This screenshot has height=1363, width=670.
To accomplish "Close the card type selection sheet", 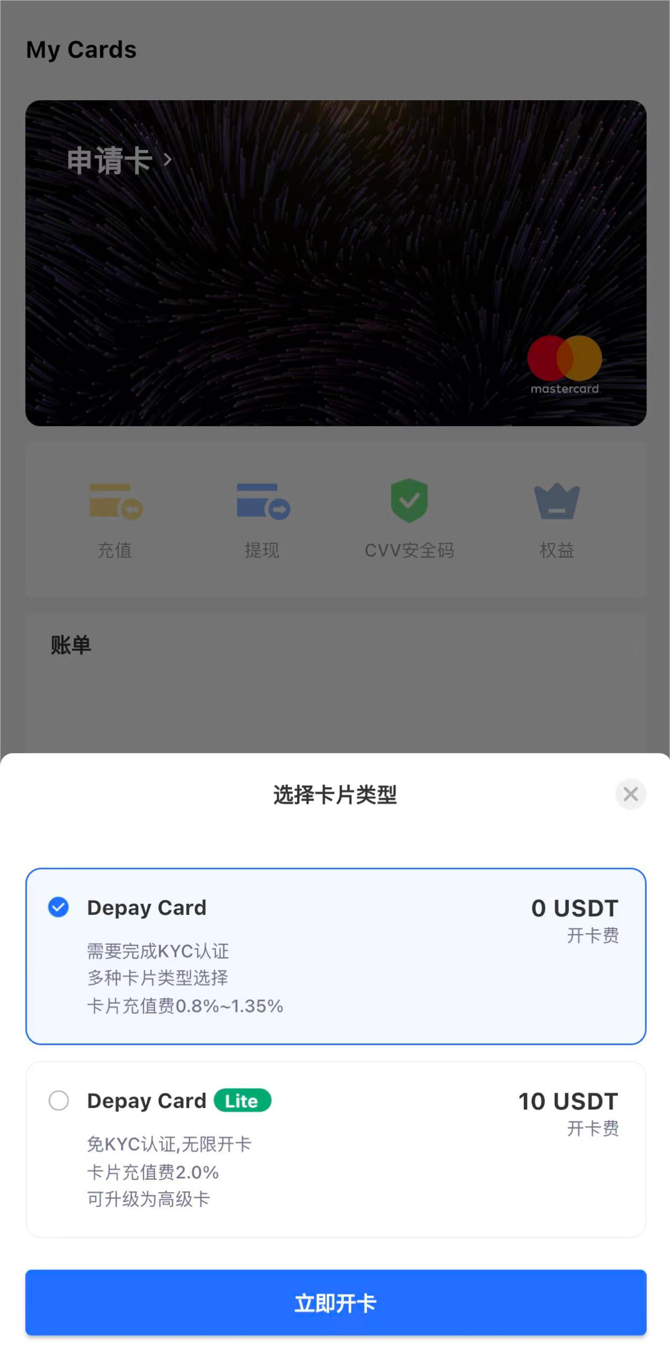I will [x=630, y=794].
